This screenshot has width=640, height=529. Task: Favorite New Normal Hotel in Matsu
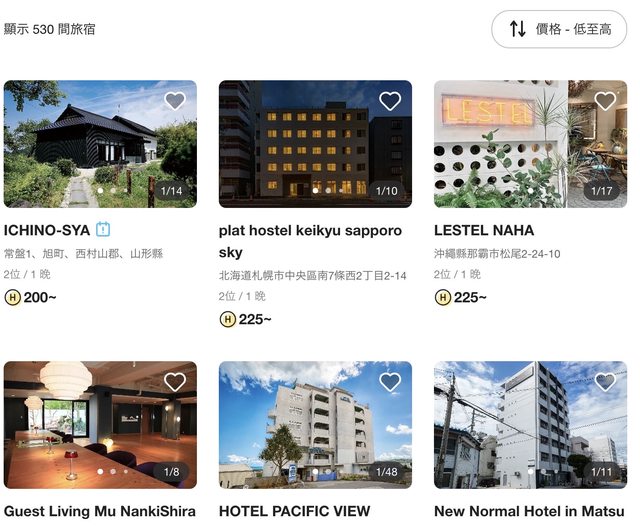click(605, 382)
